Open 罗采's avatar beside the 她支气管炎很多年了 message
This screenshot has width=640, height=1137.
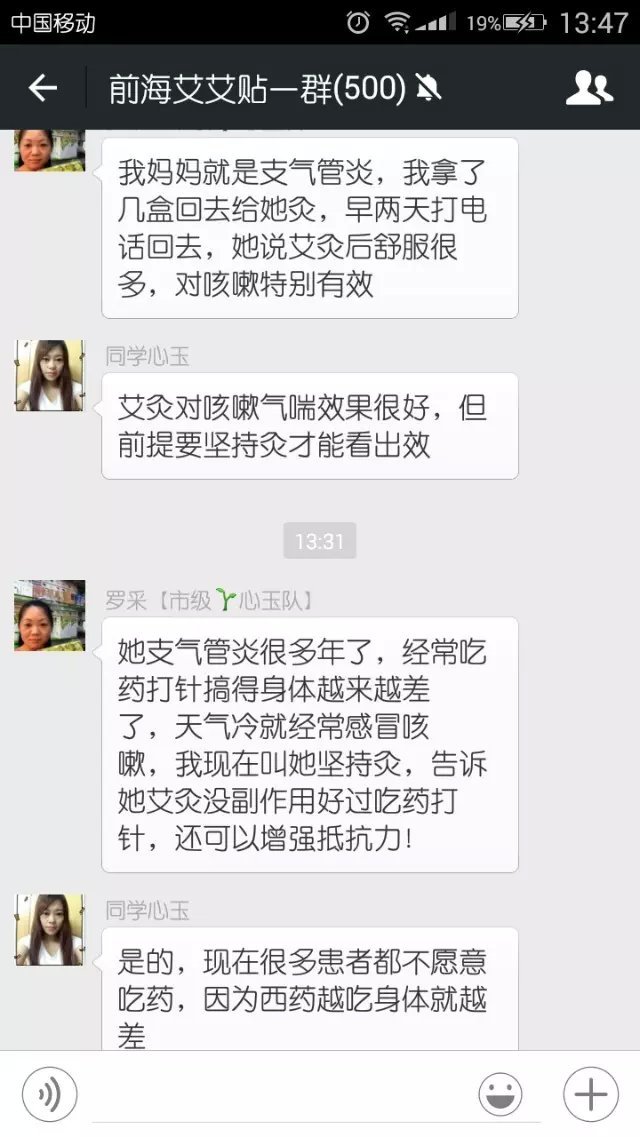click(49, 615)
